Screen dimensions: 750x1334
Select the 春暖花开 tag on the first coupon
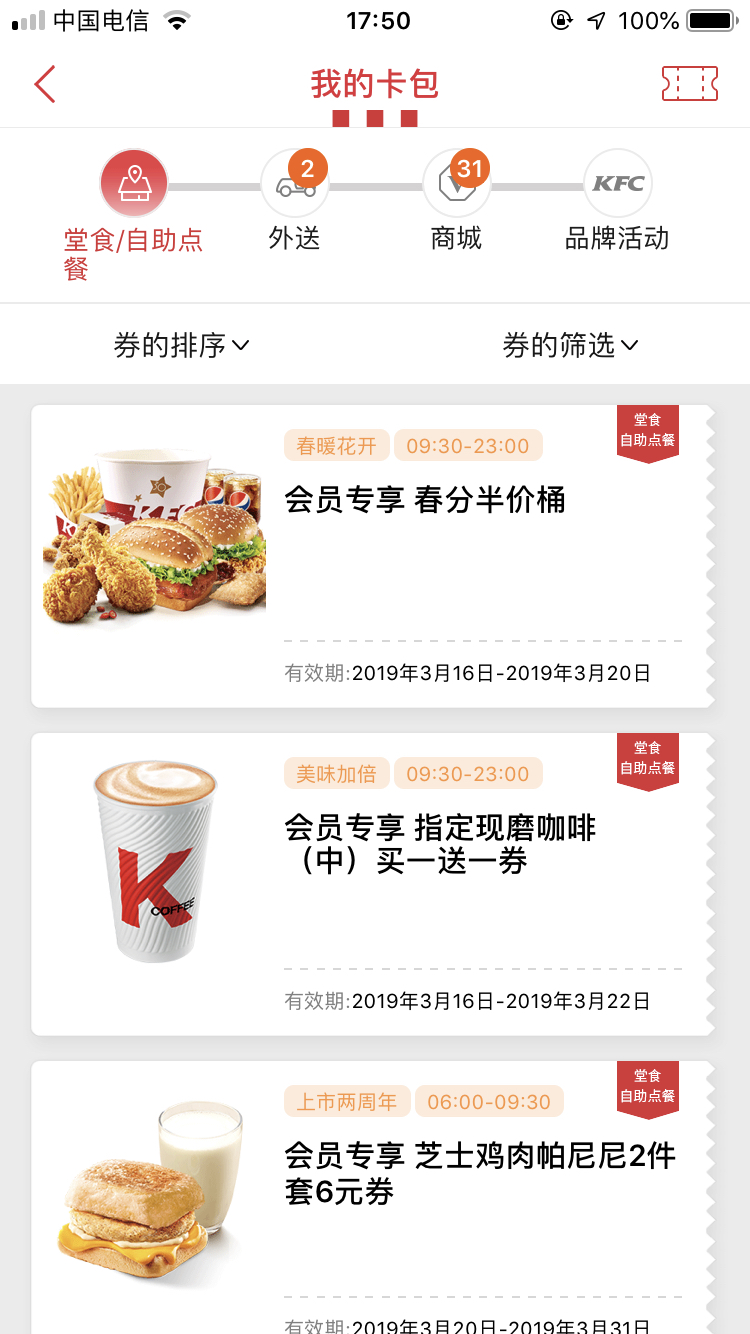[336, 445]
